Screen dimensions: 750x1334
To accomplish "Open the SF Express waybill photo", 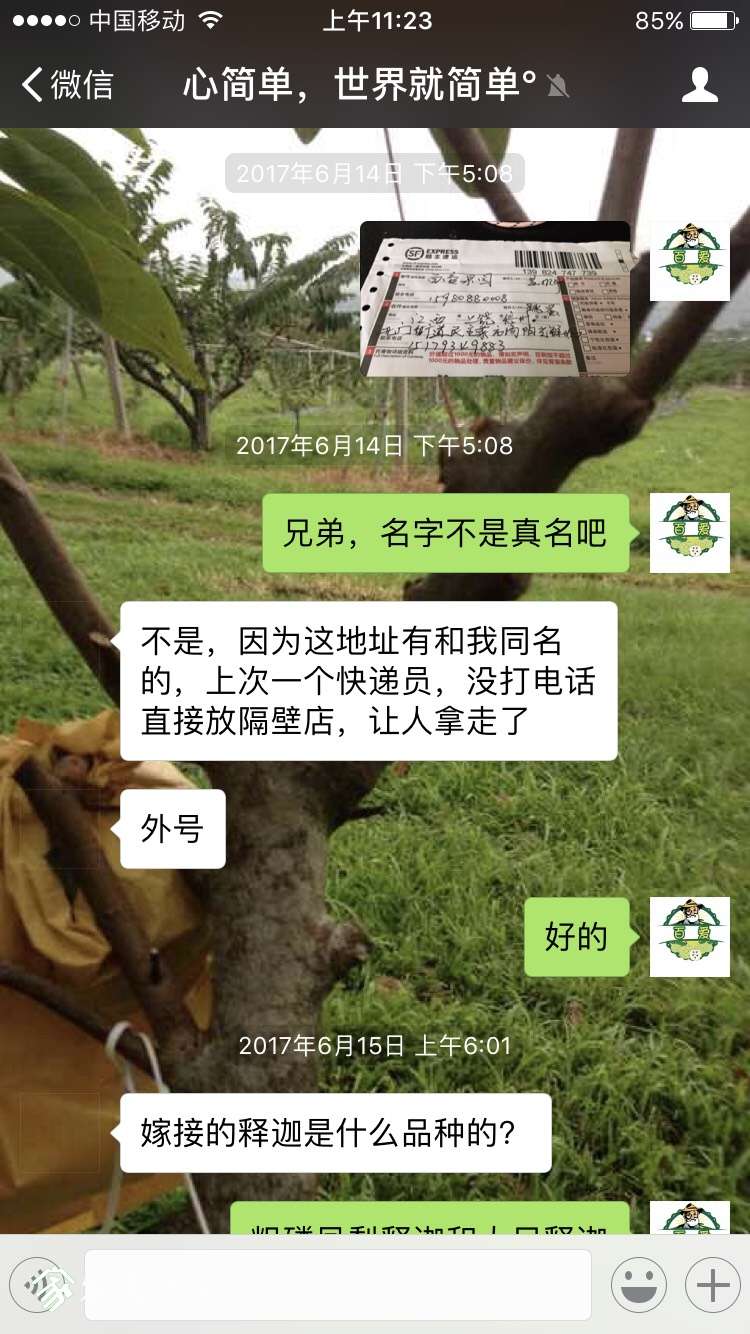I will [x=495, y=298].
